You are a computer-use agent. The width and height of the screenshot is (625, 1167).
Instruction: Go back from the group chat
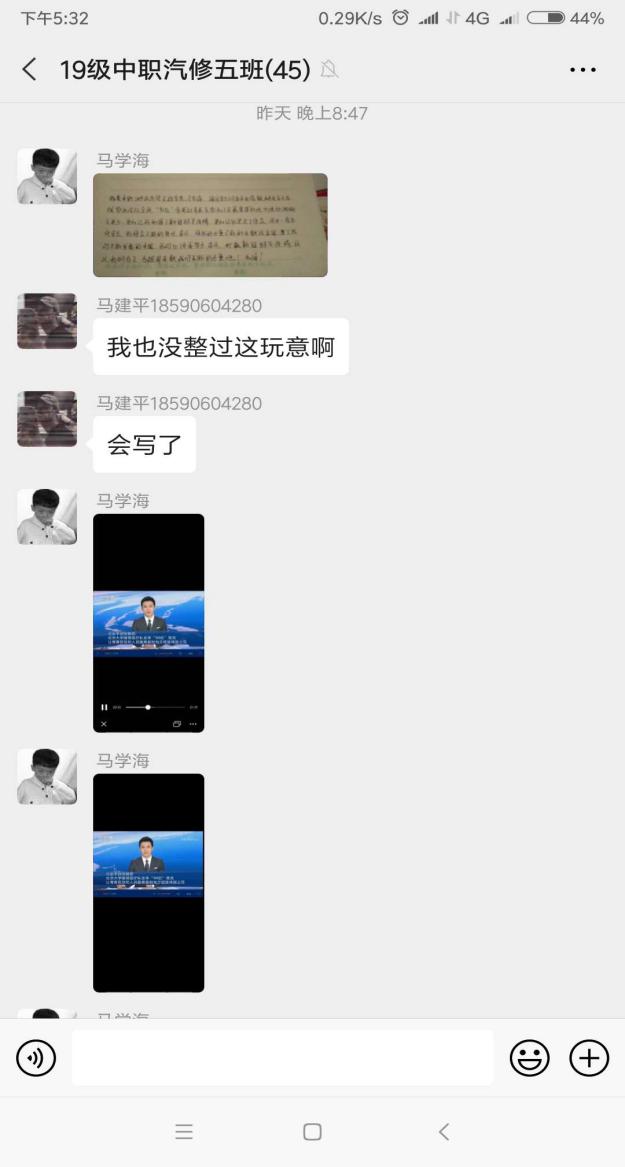click(x=29, y=69)
